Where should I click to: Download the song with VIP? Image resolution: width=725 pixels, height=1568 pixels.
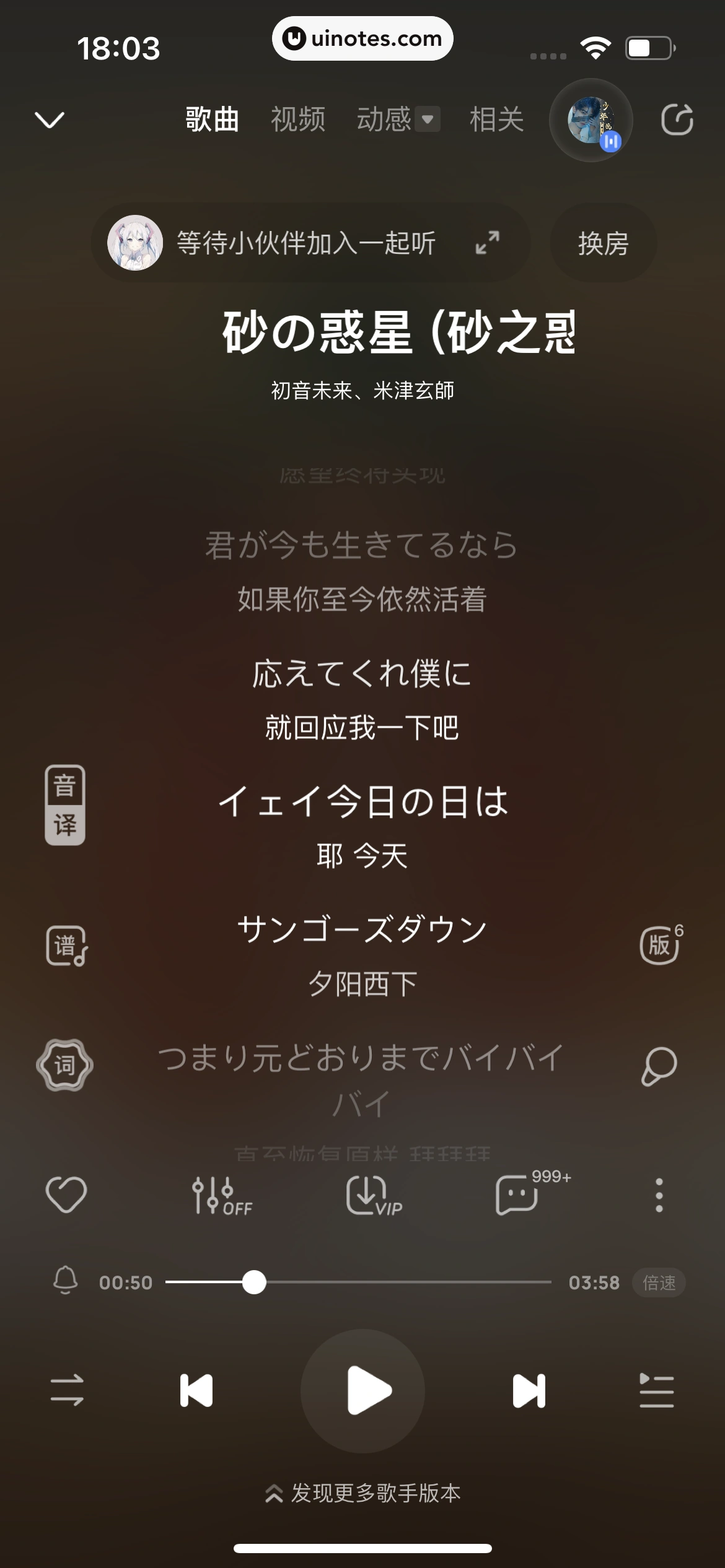pos(373,1195)
